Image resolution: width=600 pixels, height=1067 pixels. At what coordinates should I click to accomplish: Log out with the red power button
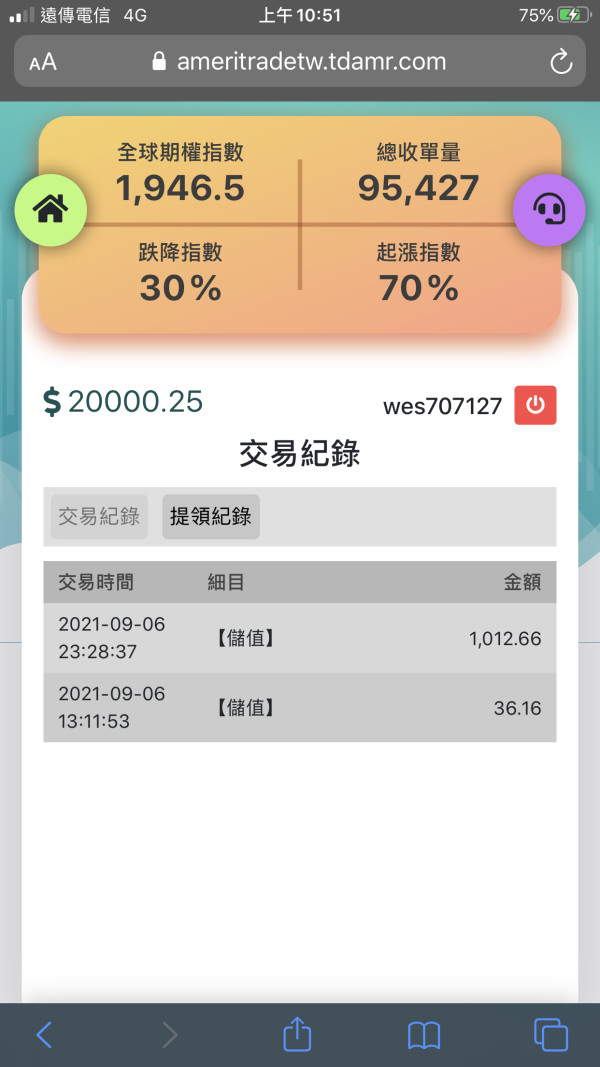535,405
